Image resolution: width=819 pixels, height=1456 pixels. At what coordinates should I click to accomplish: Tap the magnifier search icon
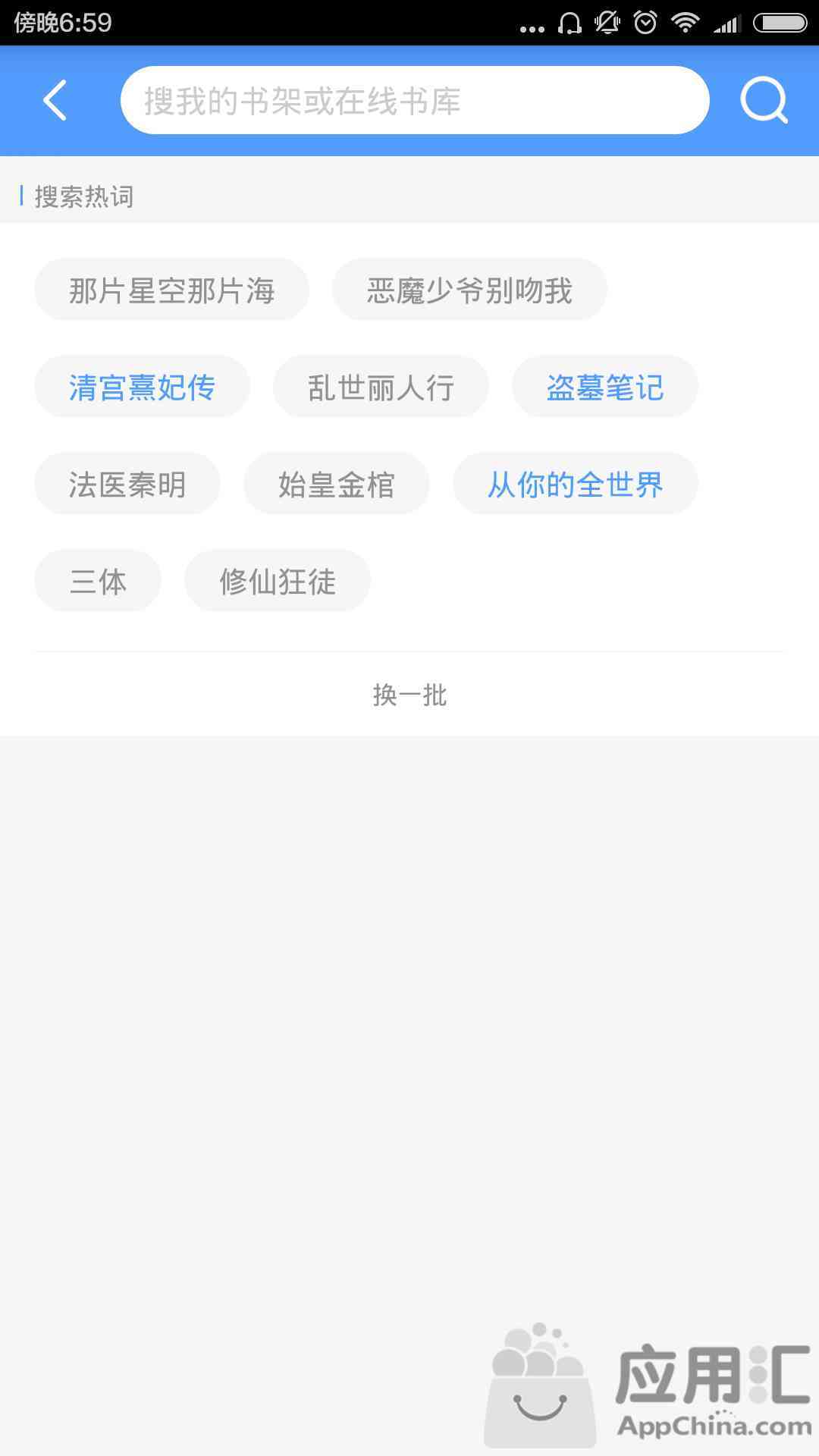764,100
